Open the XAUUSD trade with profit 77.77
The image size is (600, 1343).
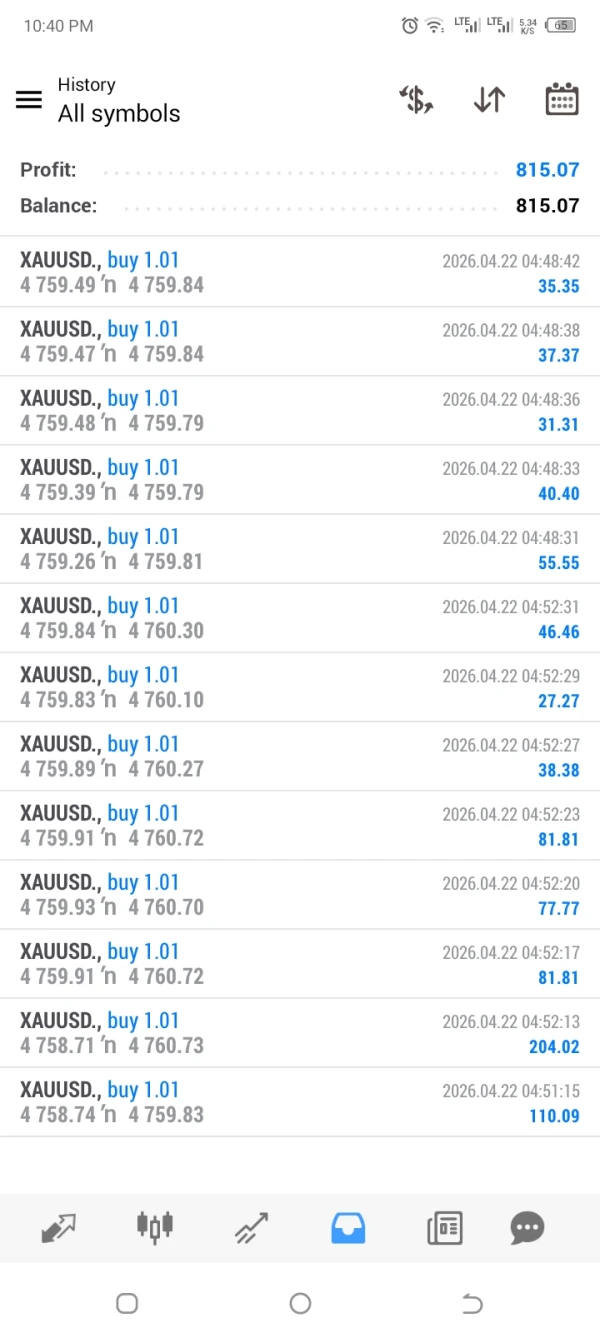pos(300,894)
